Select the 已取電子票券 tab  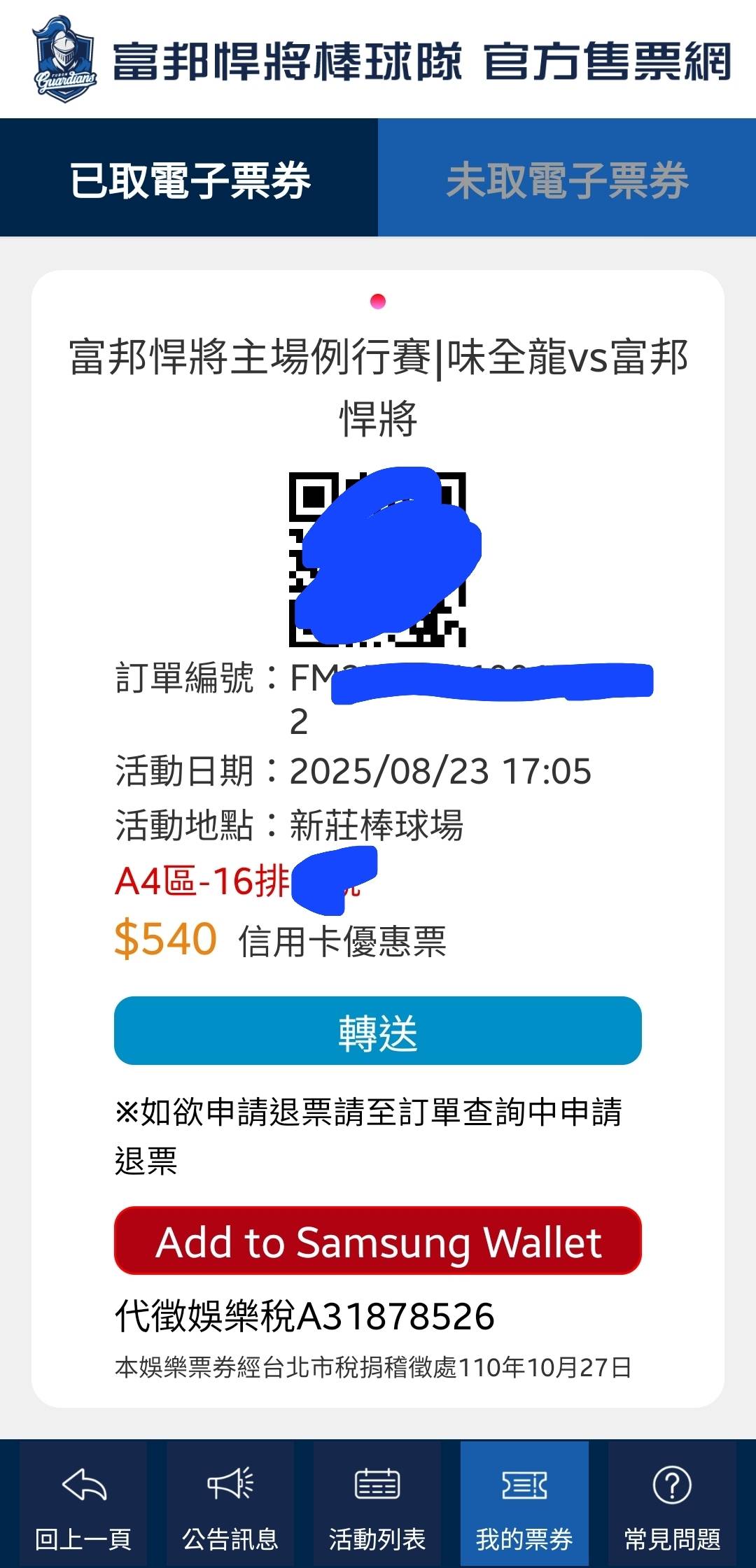point(189,179)
